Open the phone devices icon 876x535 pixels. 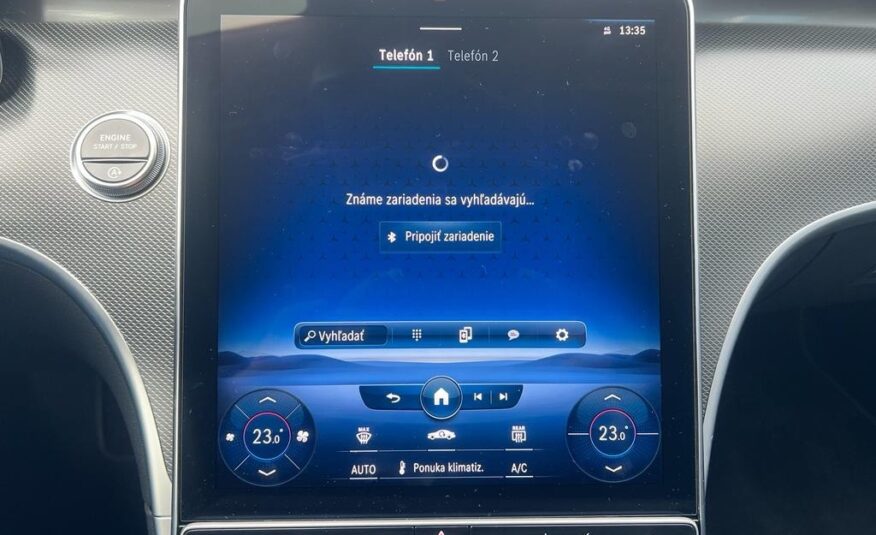click(x=465, y=335)
